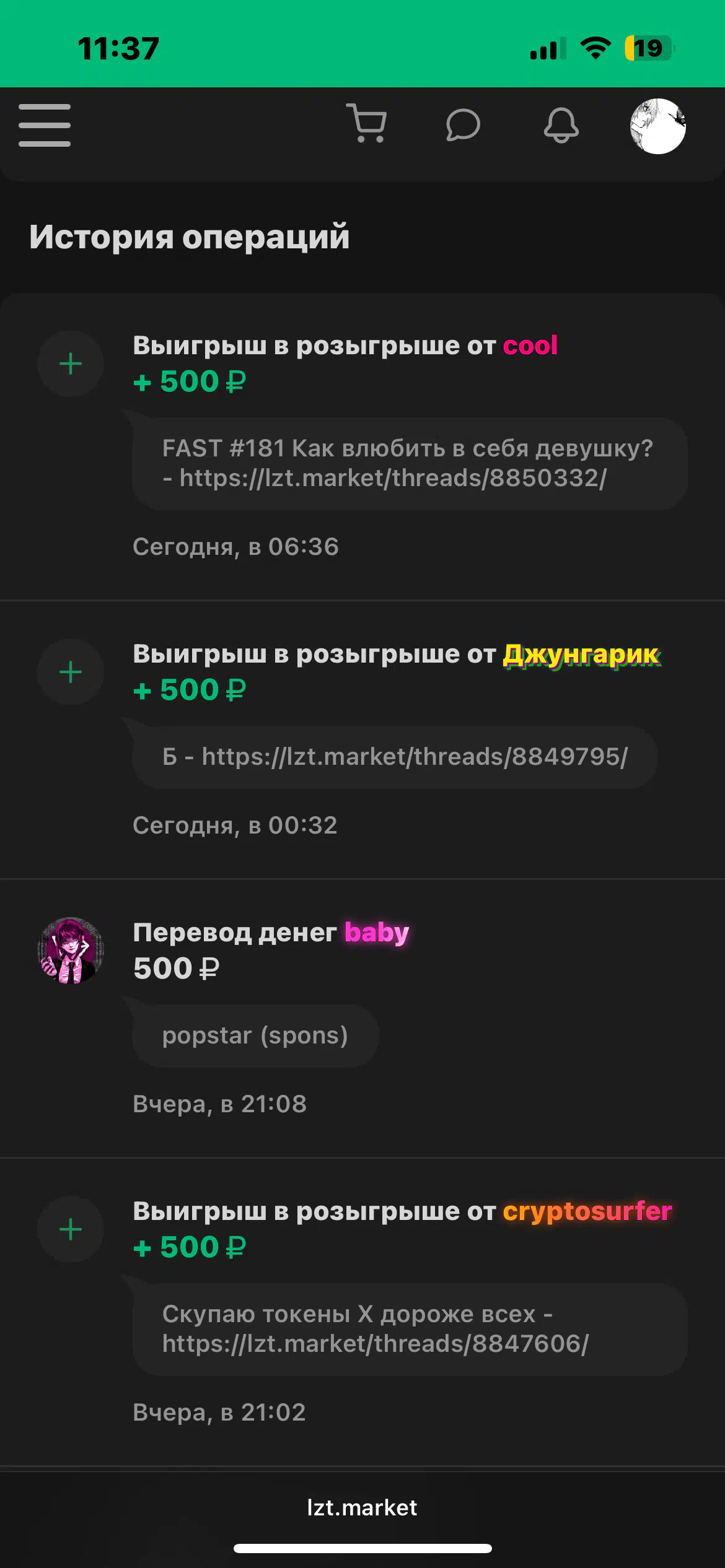Open user cryptosurfer's profile
The image size is (725, 1568).
pyautogui.click(x=587, y=1211)
